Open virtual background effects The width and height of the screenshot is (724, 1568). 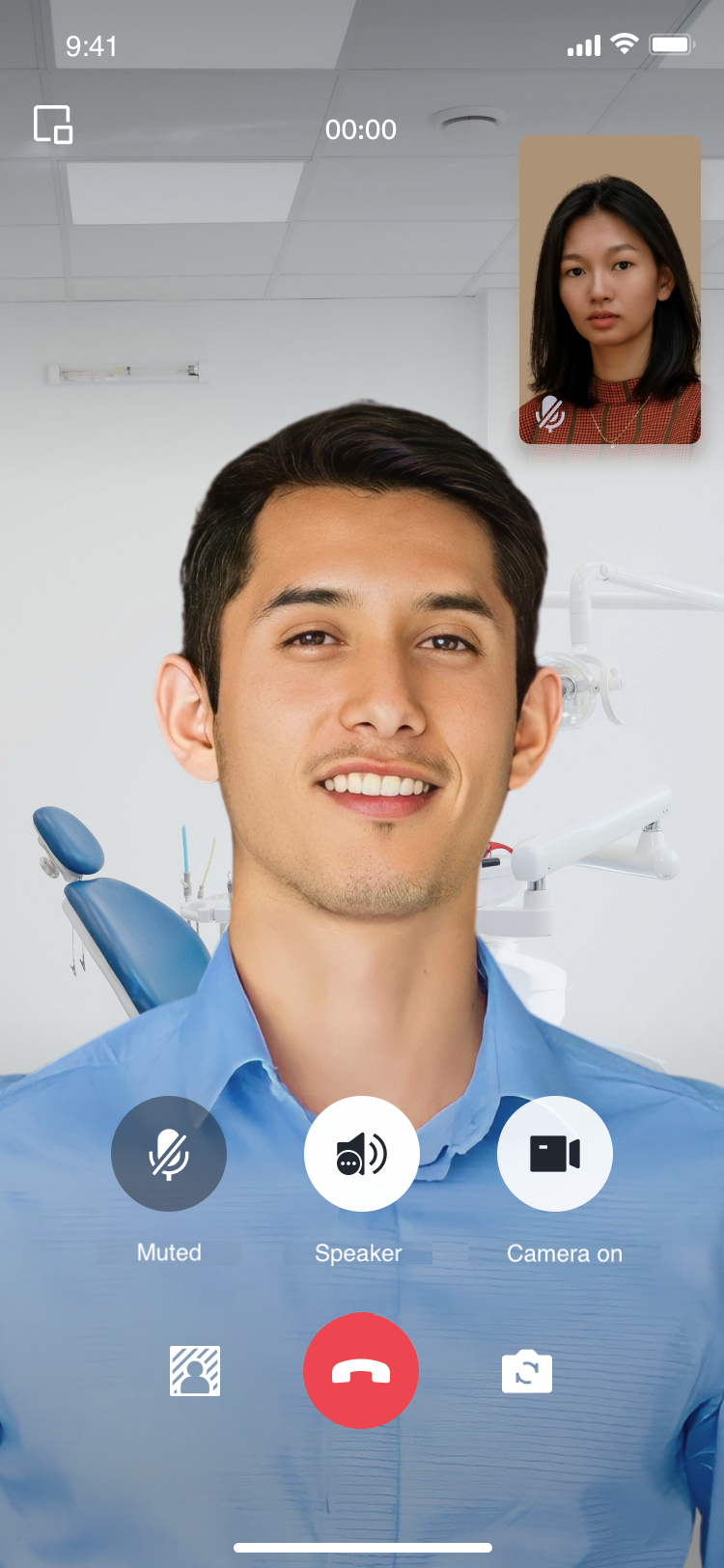pos(195,1370)
